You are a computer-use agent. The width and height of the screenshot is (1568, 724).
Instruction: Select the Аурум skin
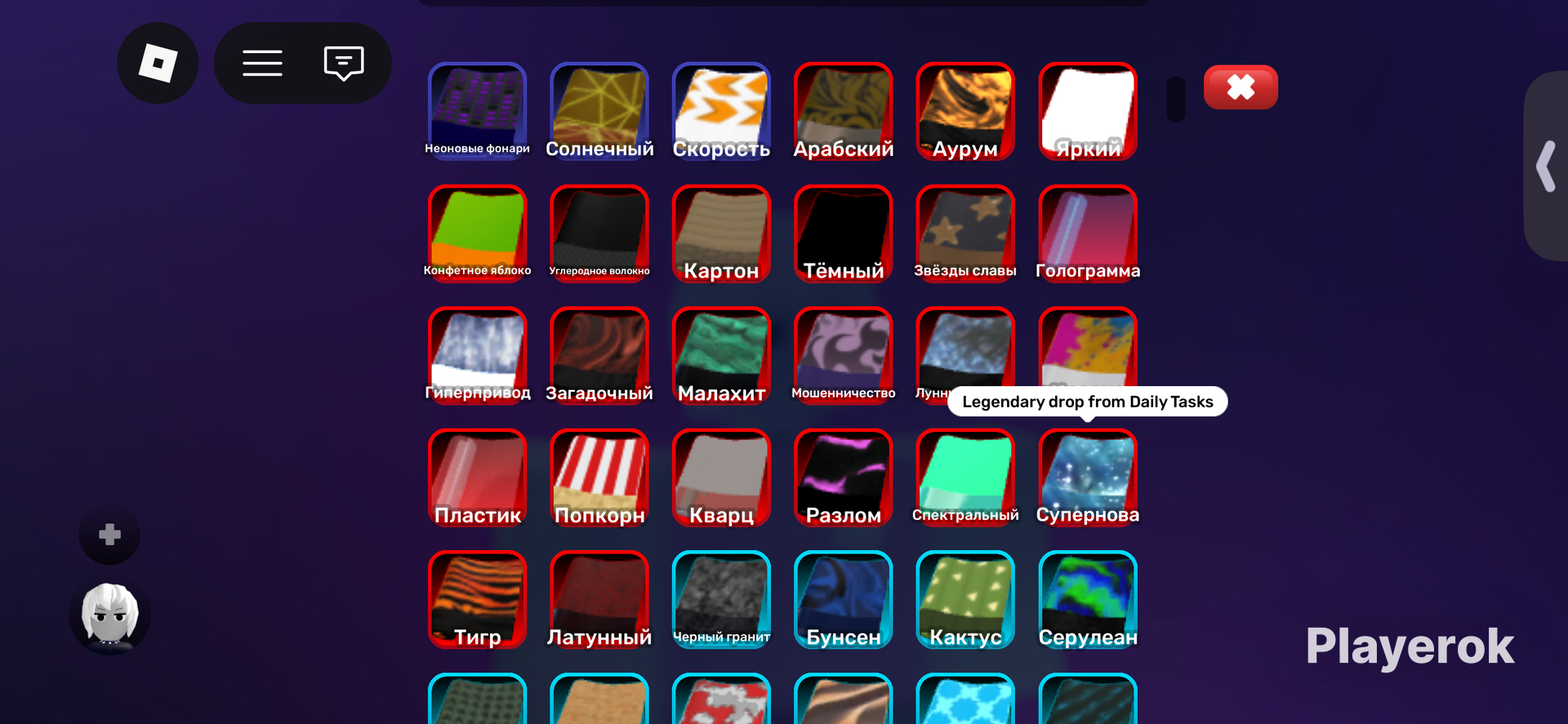pyautogui.click(x=965, y=111)
